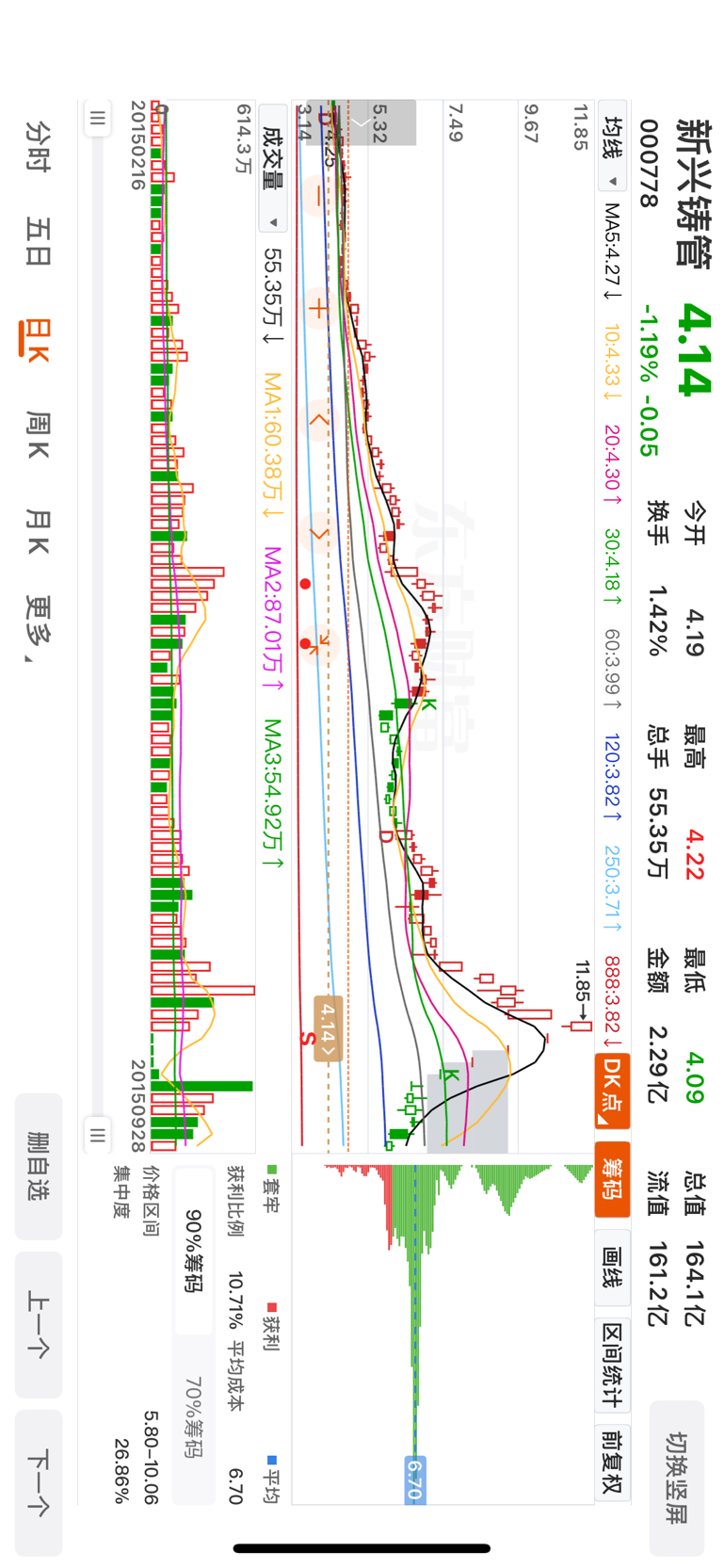
Task: Switch to the 五日 chart tab
Action: click(38, 240)
